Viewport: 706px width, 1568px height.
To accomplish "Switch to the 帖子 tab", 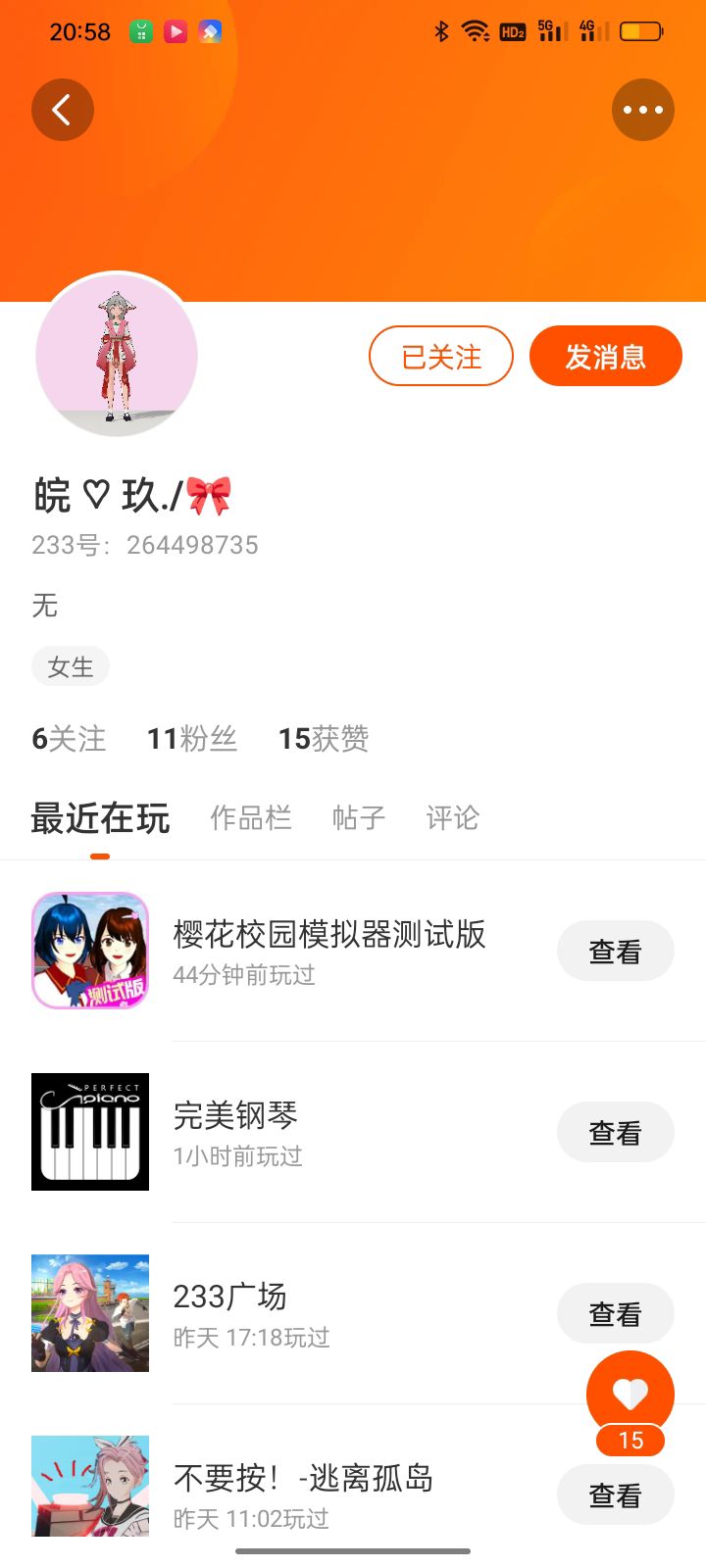I will [x=359, y=817].
